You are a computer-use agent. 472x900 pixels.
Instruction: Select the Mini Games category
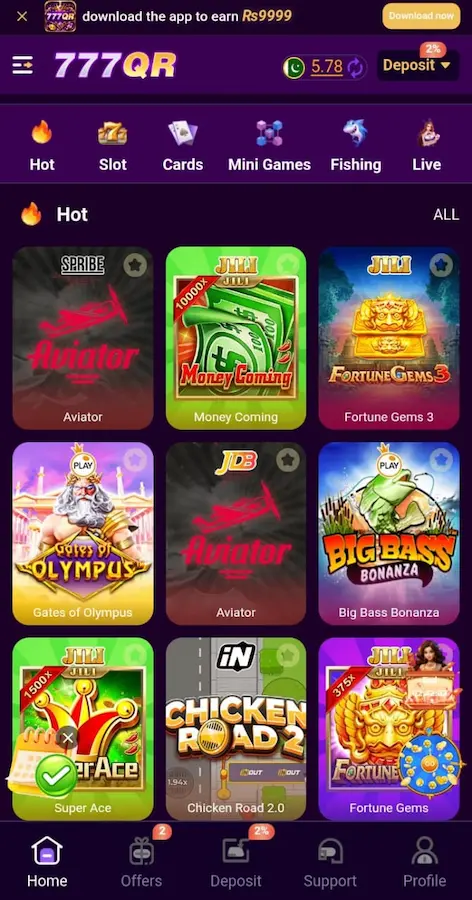(269, 146)
